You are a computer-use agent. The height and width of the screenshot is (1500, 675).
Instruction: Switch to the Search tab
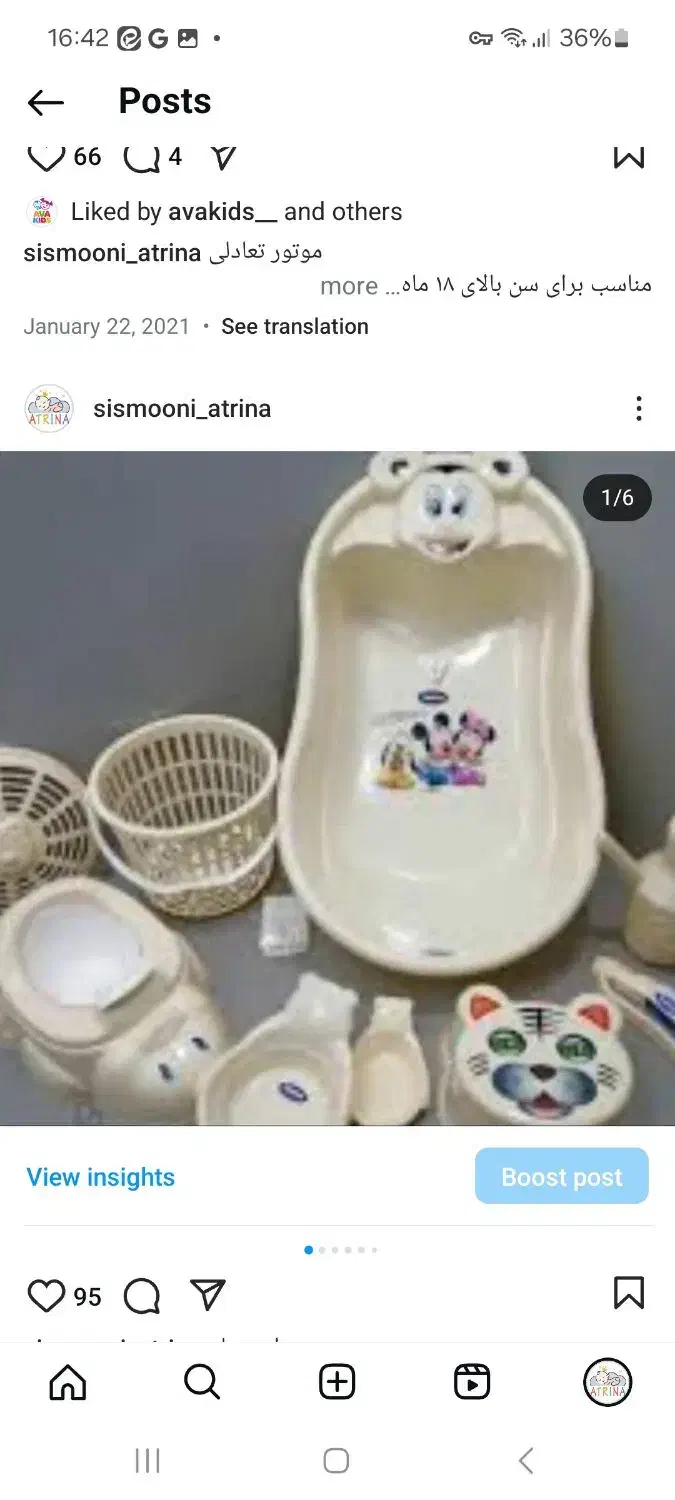pyautogui.click(x=202, y=1382)
